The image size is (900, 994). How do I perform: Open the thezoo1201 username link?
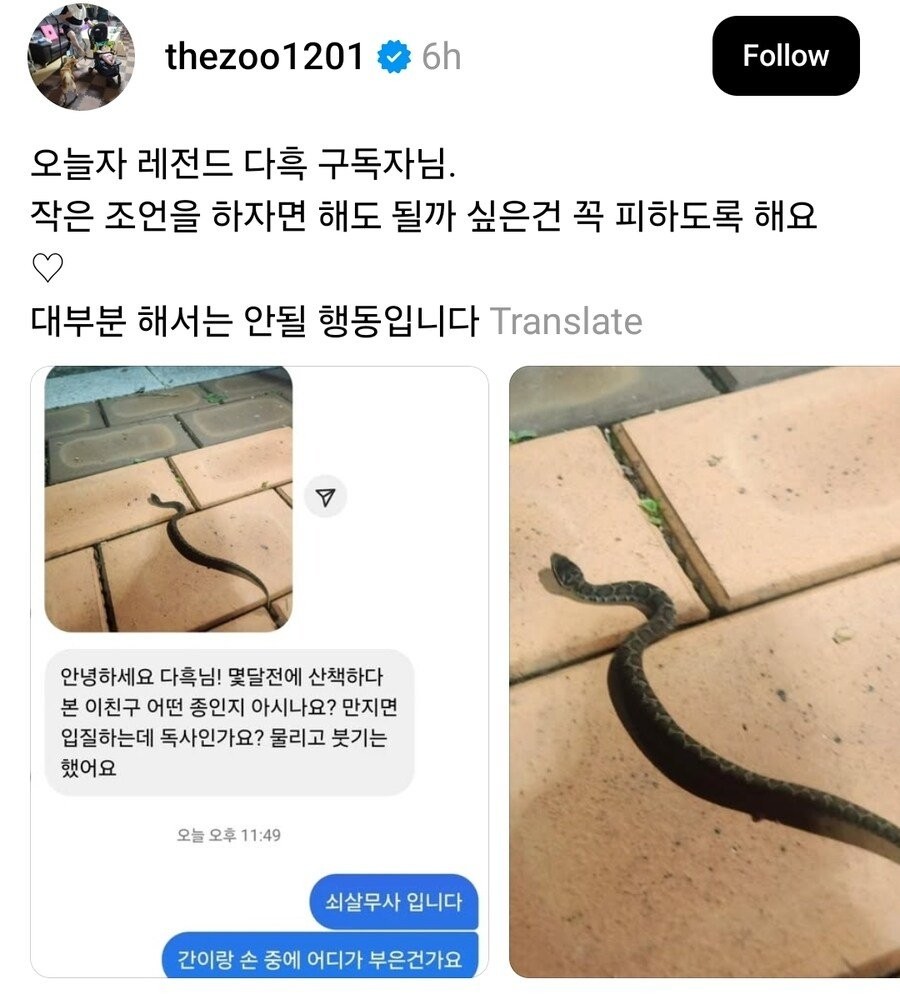[x=265, y=57]
